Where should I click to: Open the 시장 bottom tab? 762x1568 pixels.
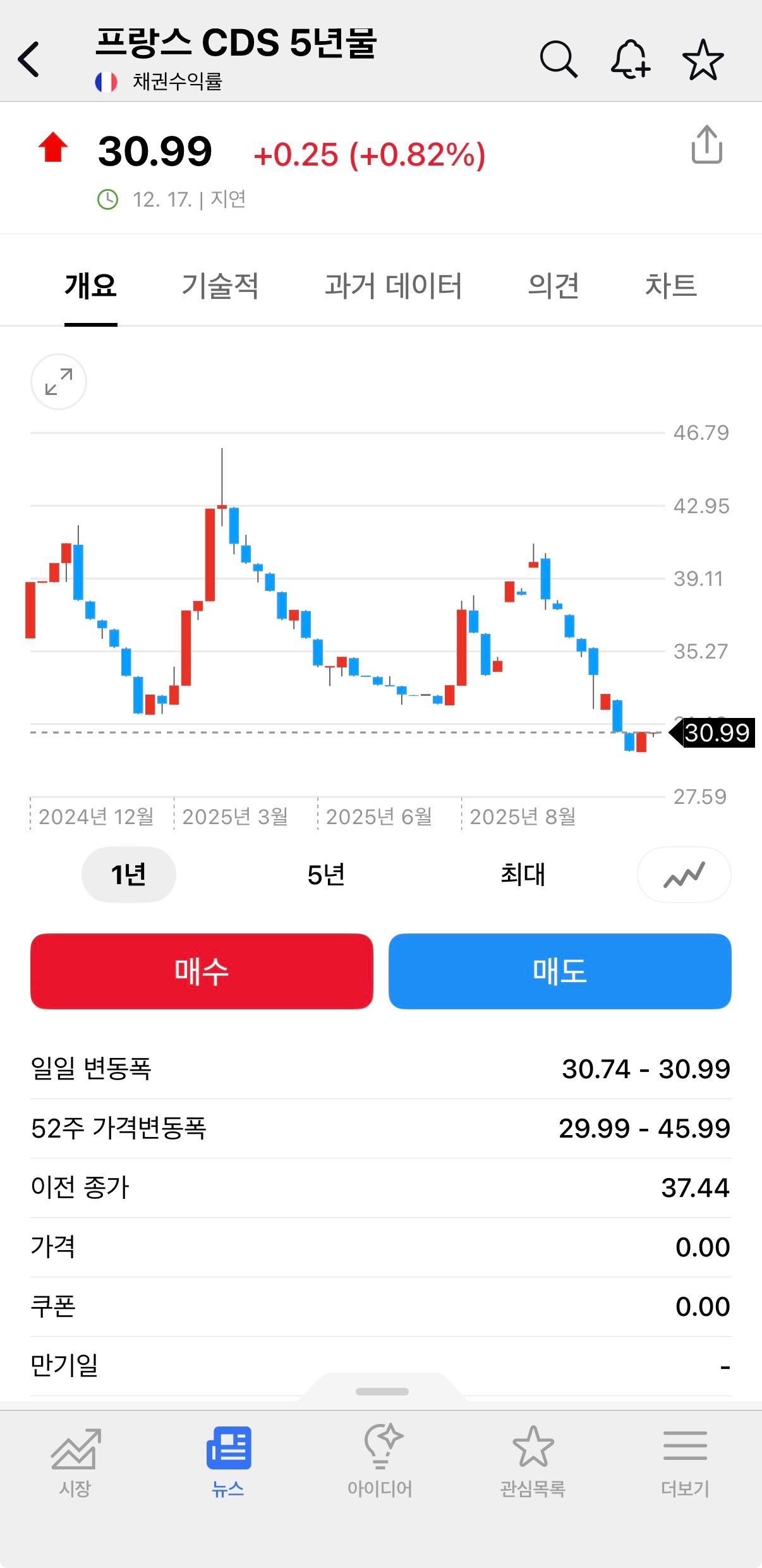click(76, 1461)
